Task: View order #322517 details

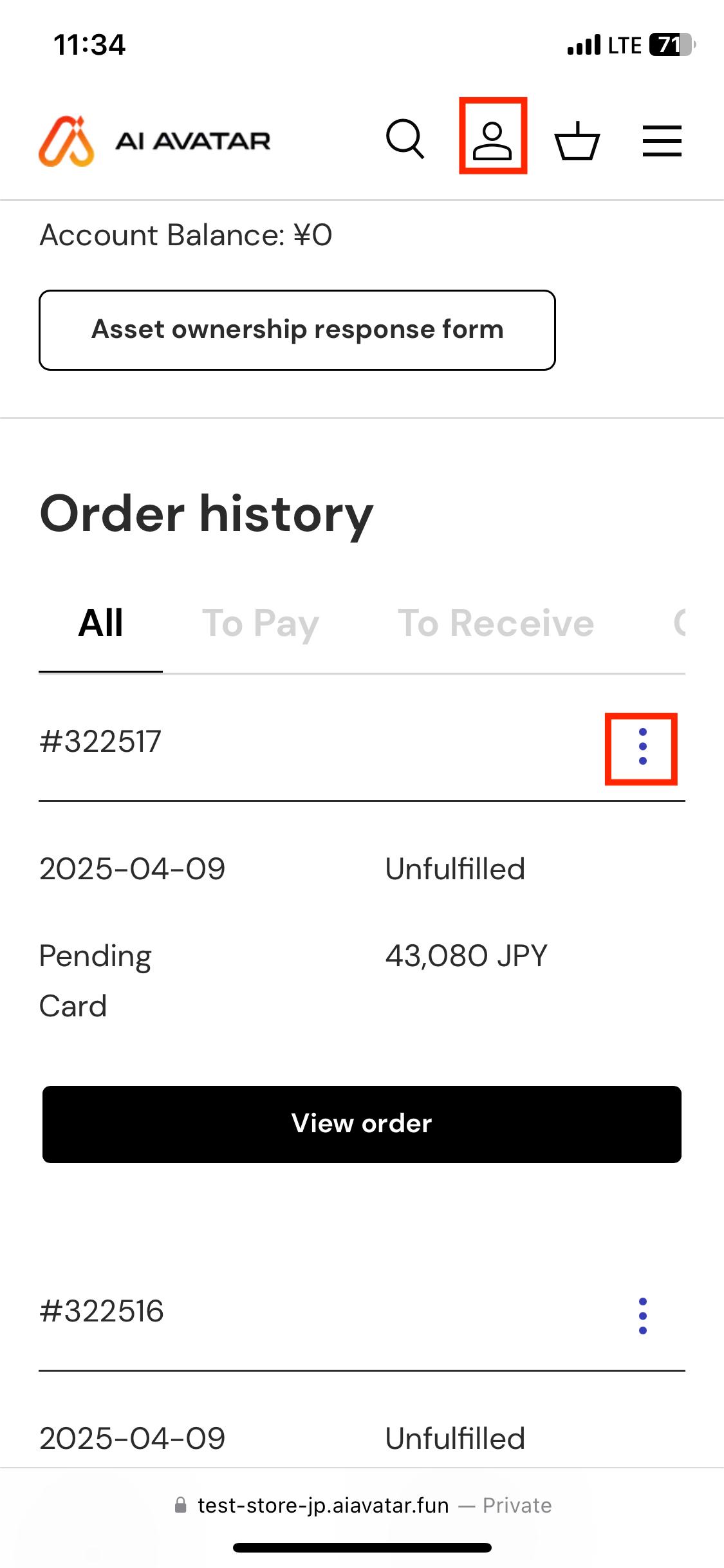Action: 362,1124
